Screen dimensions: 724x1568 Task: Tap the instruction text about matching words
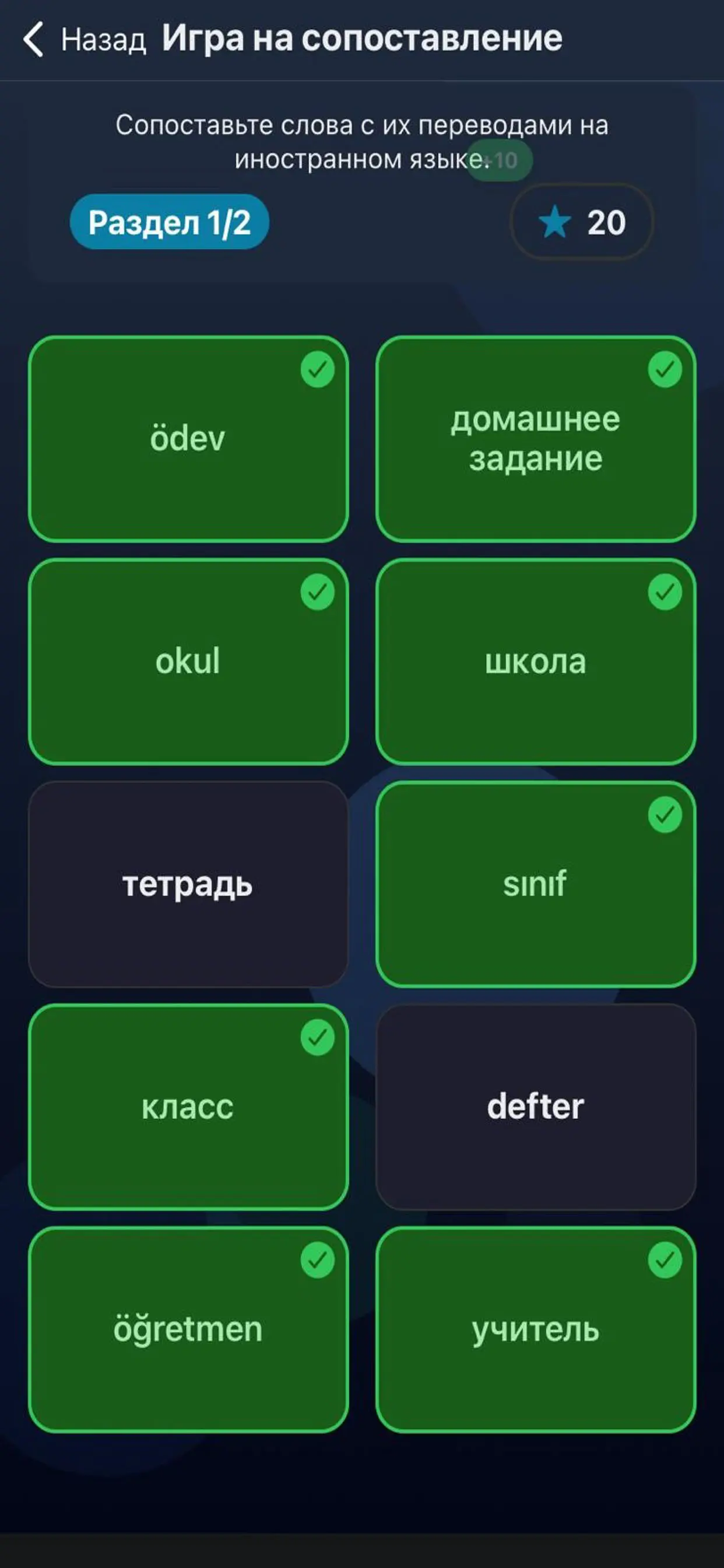pos(361,141)
